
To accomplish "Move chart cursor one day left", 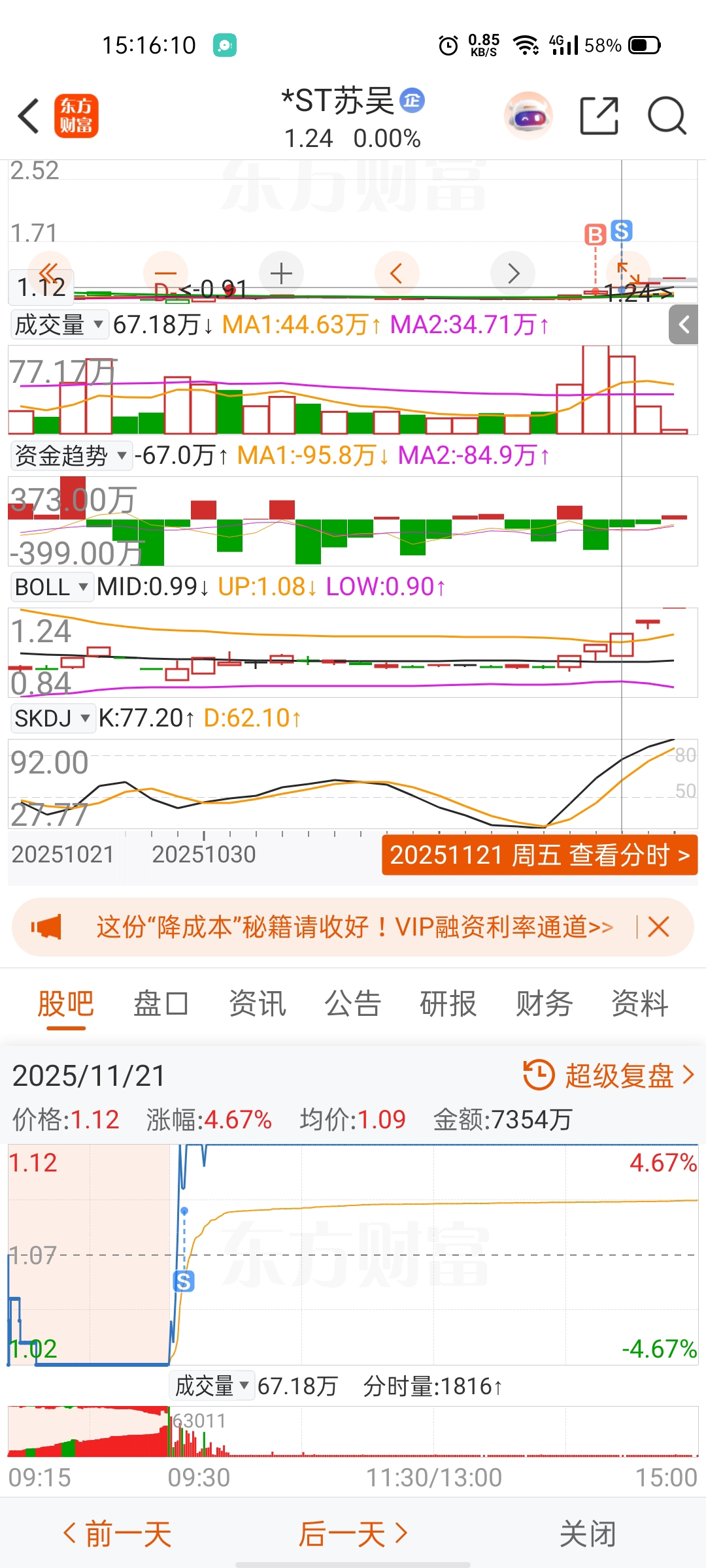I will [396, 273].
